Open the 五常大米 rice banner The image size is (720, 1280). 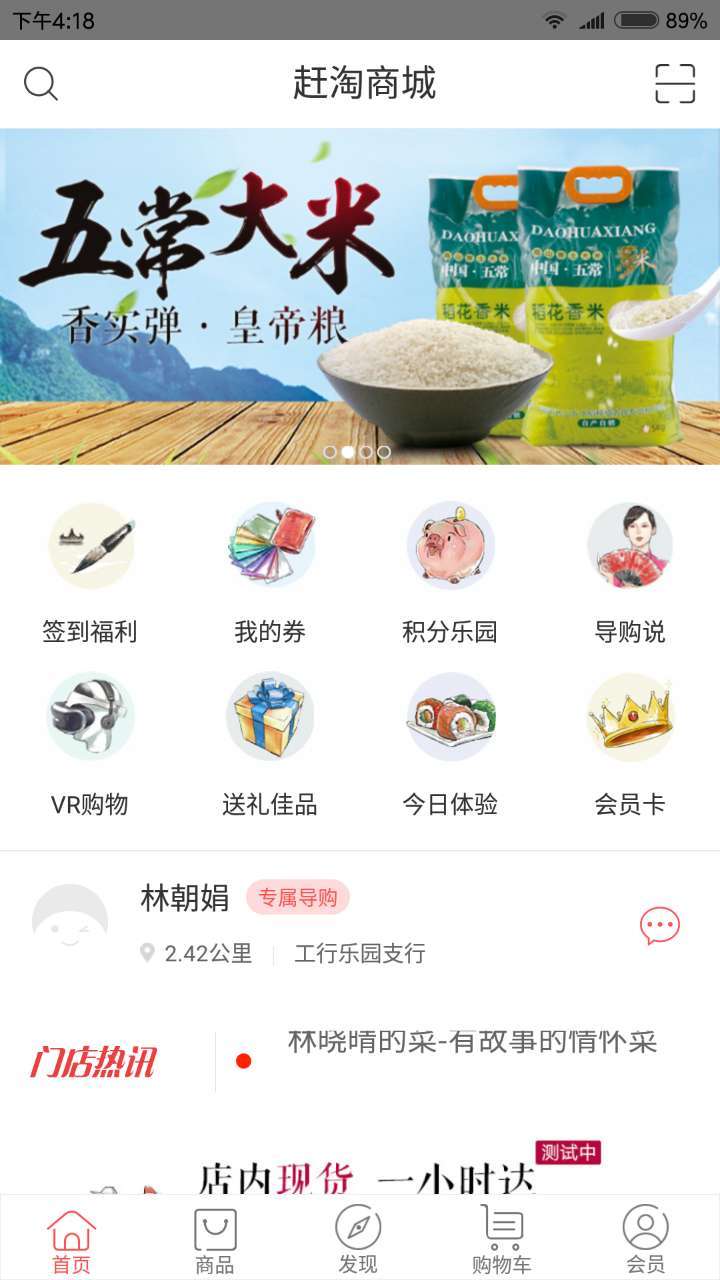360,296
